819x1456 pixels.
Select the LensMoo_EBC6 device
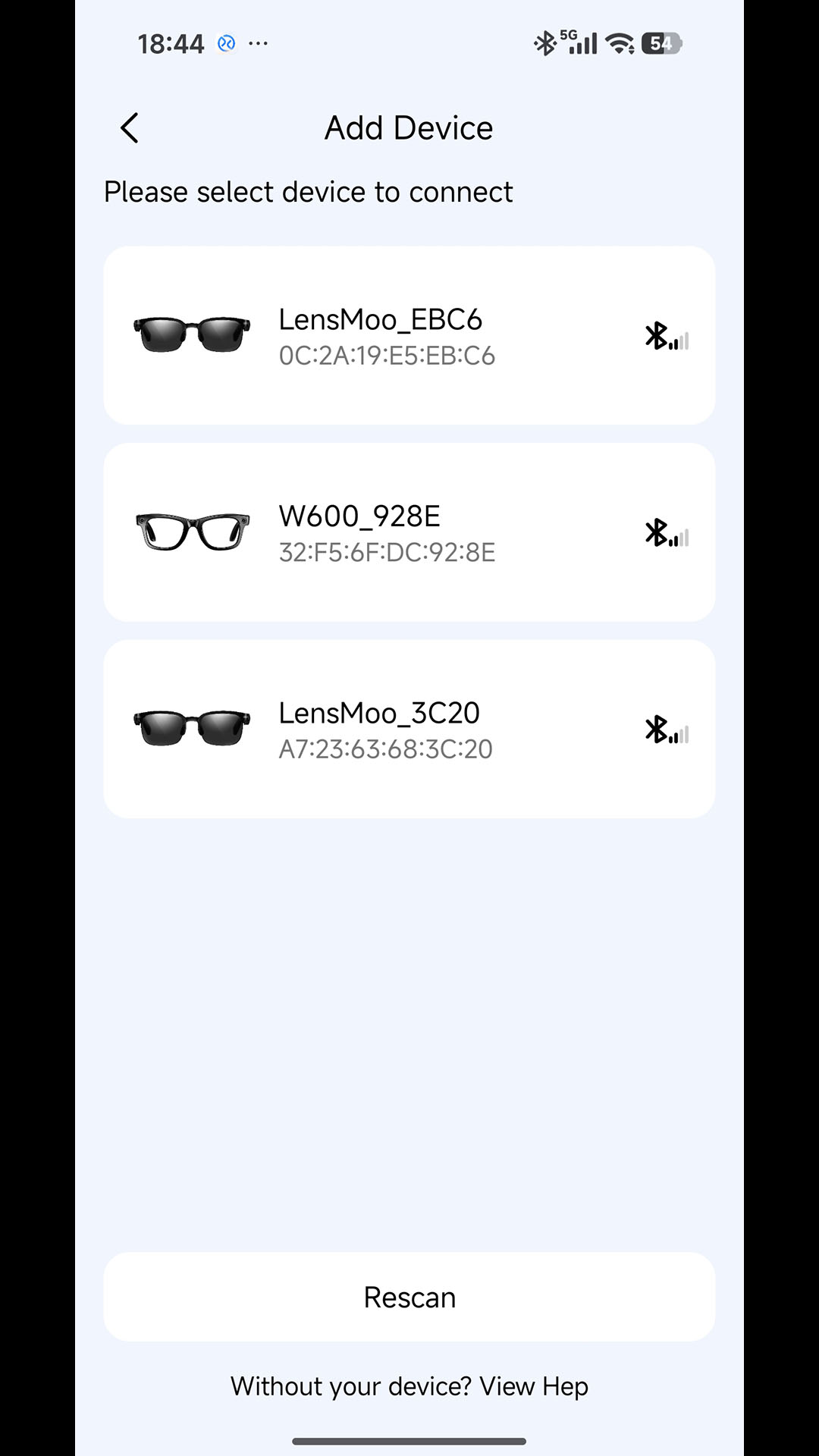tap(409, 335)
